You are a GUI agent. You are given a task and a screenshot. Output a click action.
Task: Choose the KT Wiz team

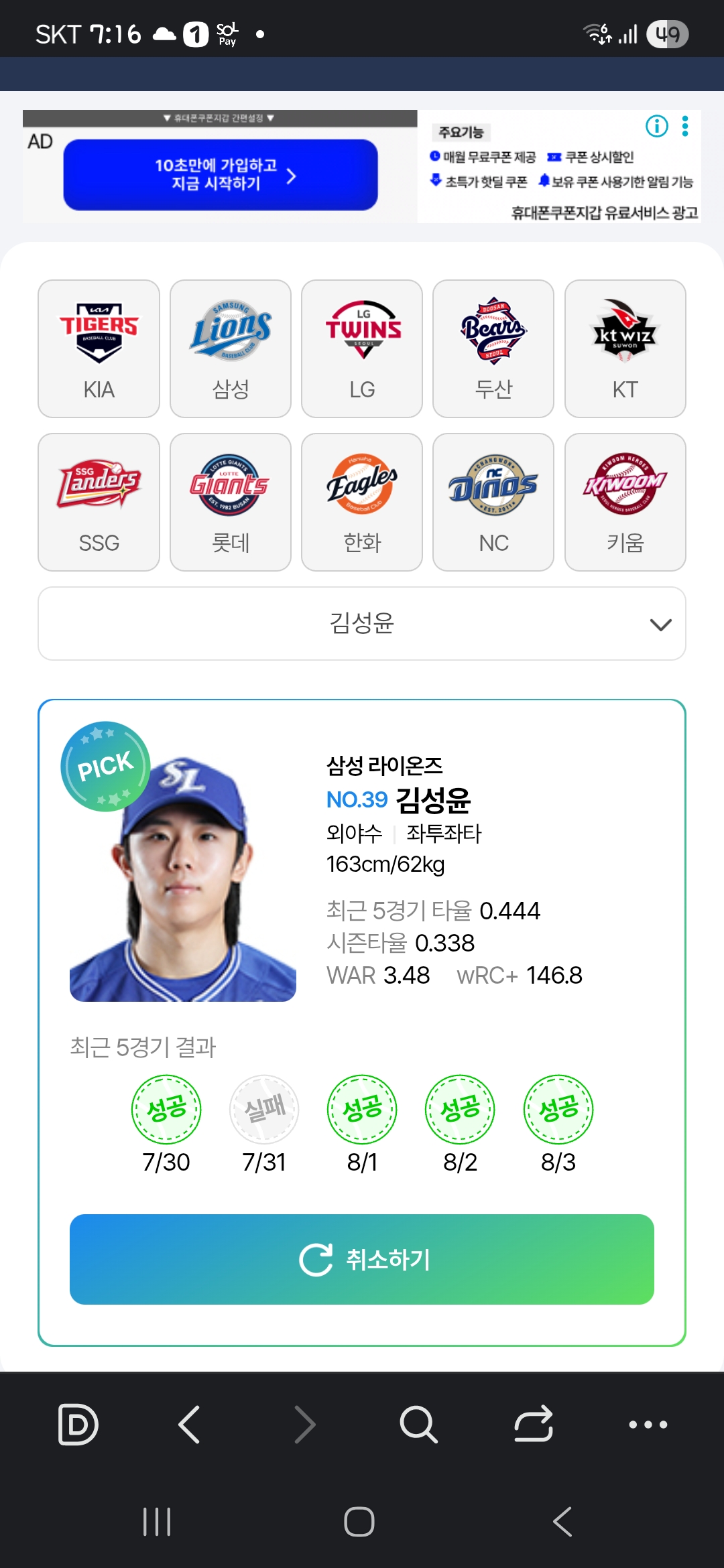tap(625, 348)
